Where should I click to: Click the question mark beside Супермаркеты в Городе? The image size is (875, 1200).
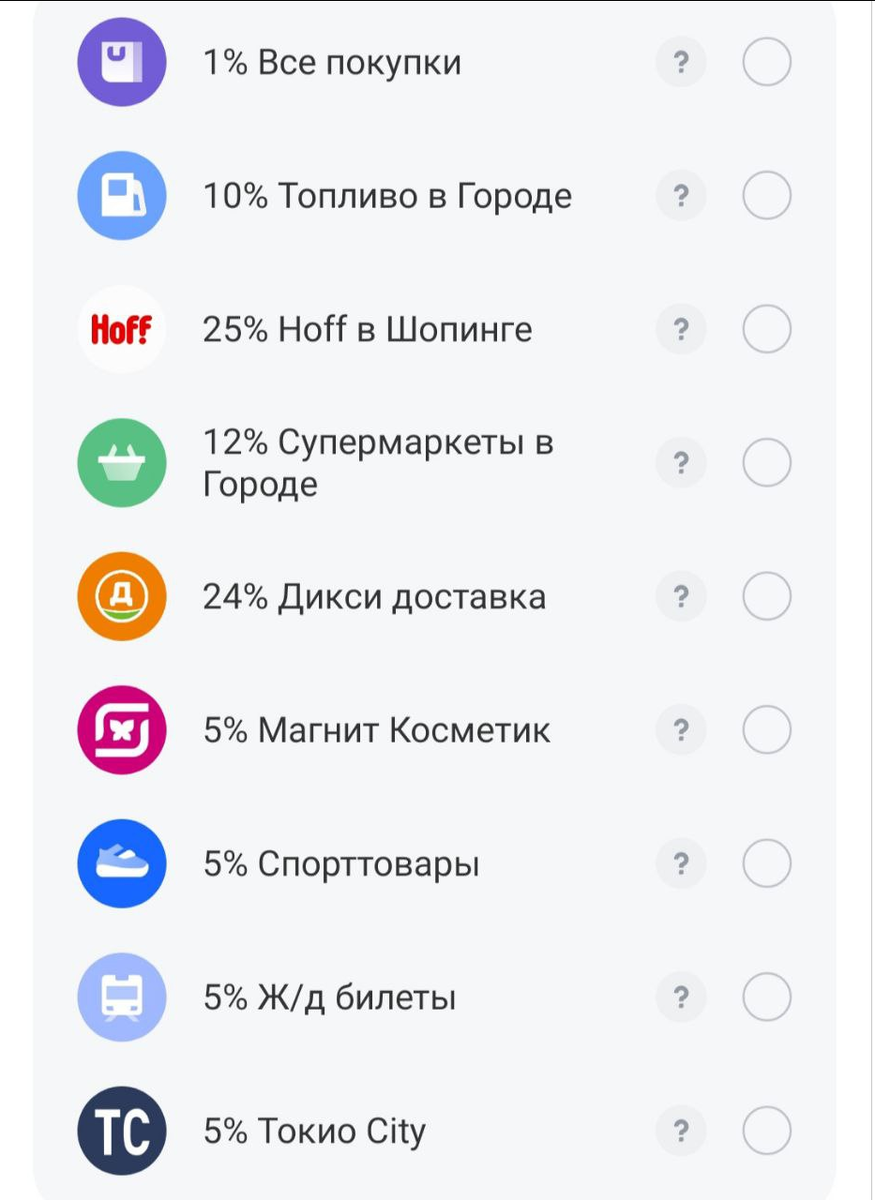[681, 463]
